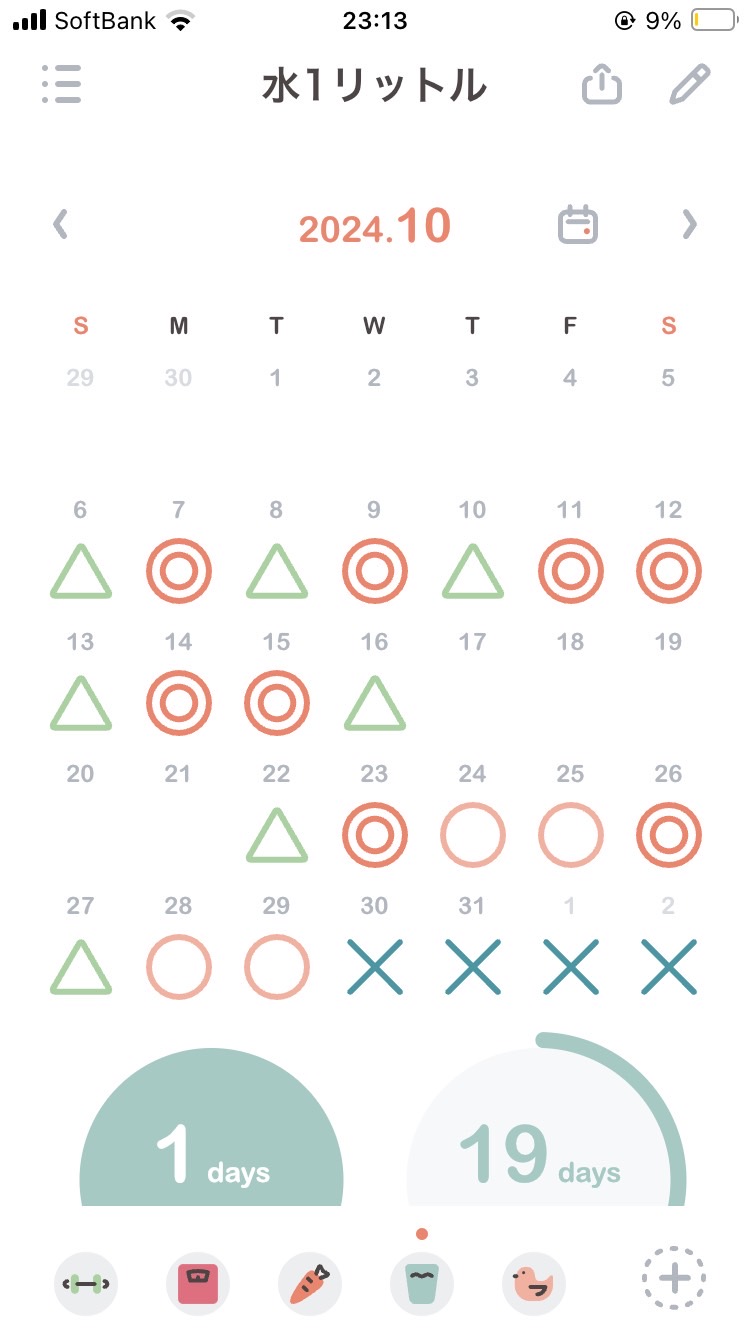The height and width of the screenshot is (1334, 750).
Task: Share the 水1リットル habit record
Action: [602, 84]
